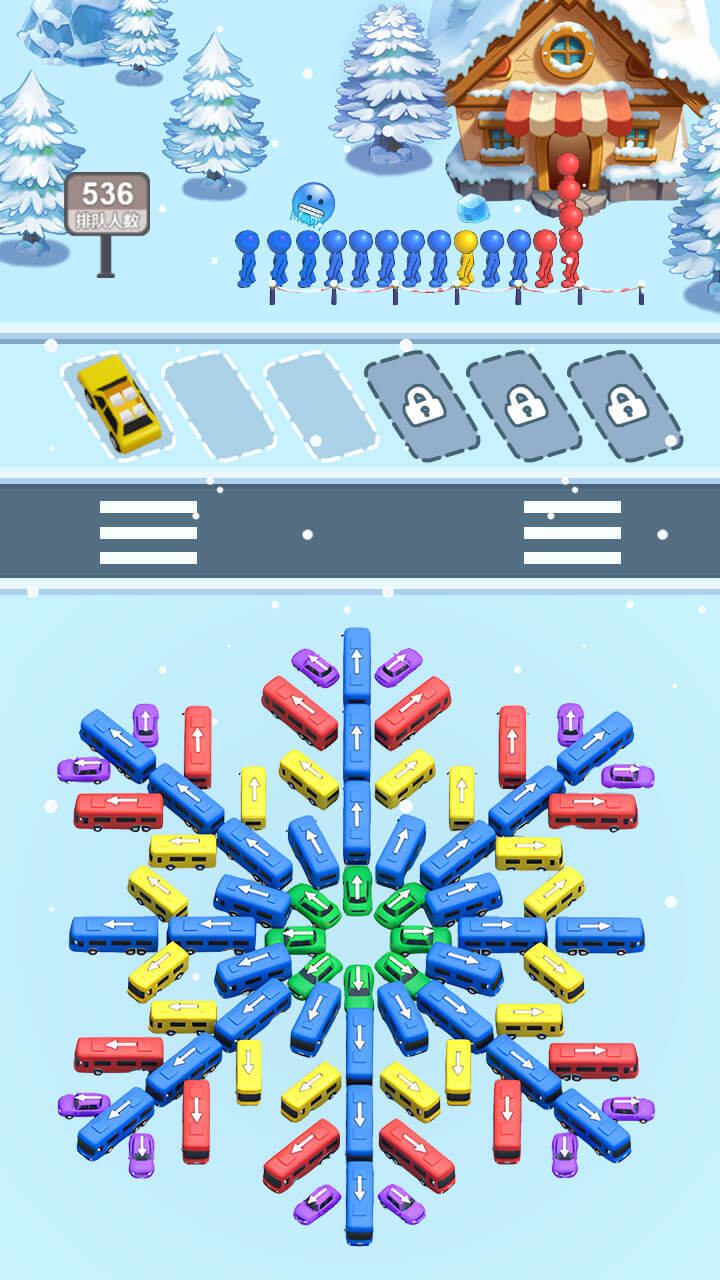Select the yellow taxi in the parking slot
Screen dimensions: 720x1280
click(119, 402)
